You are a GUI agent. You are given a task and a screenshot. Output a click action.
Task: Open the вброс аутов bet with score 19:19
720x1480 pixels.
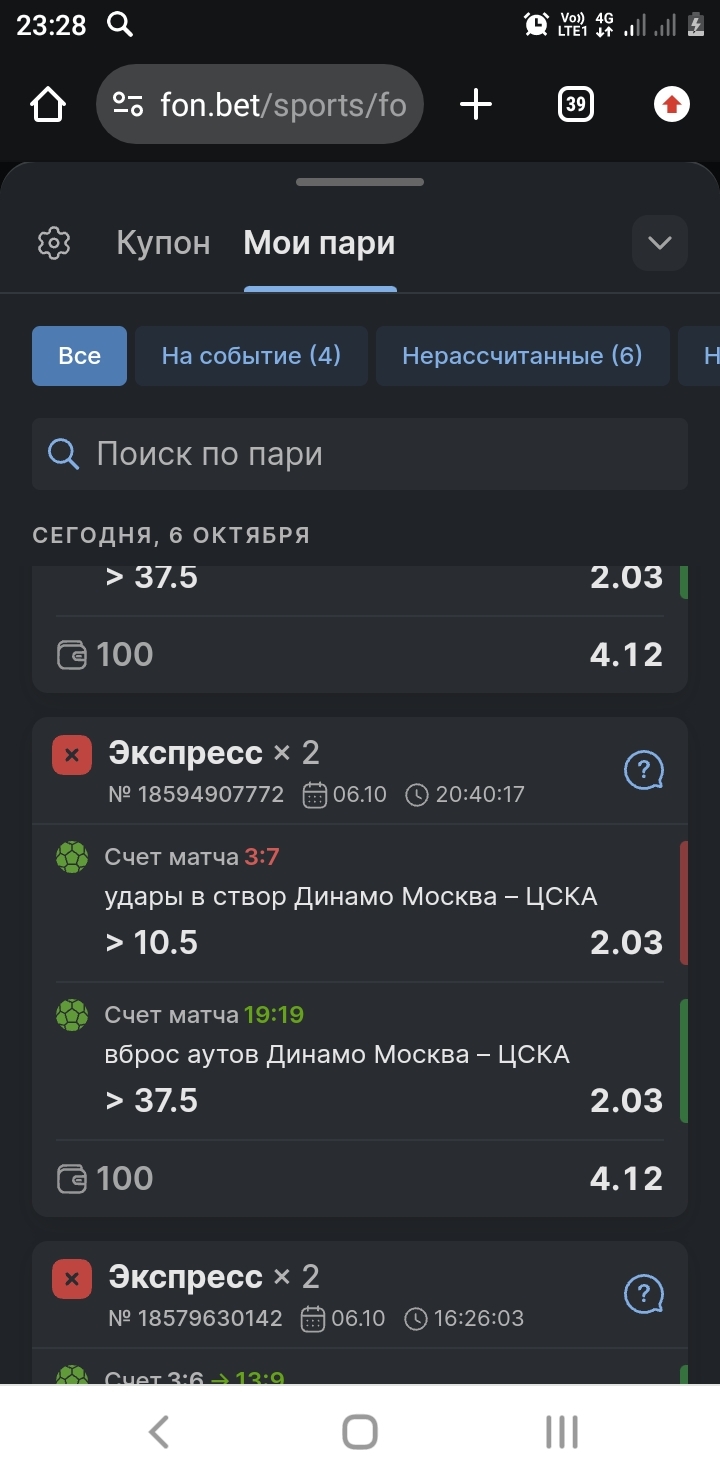360,1061
